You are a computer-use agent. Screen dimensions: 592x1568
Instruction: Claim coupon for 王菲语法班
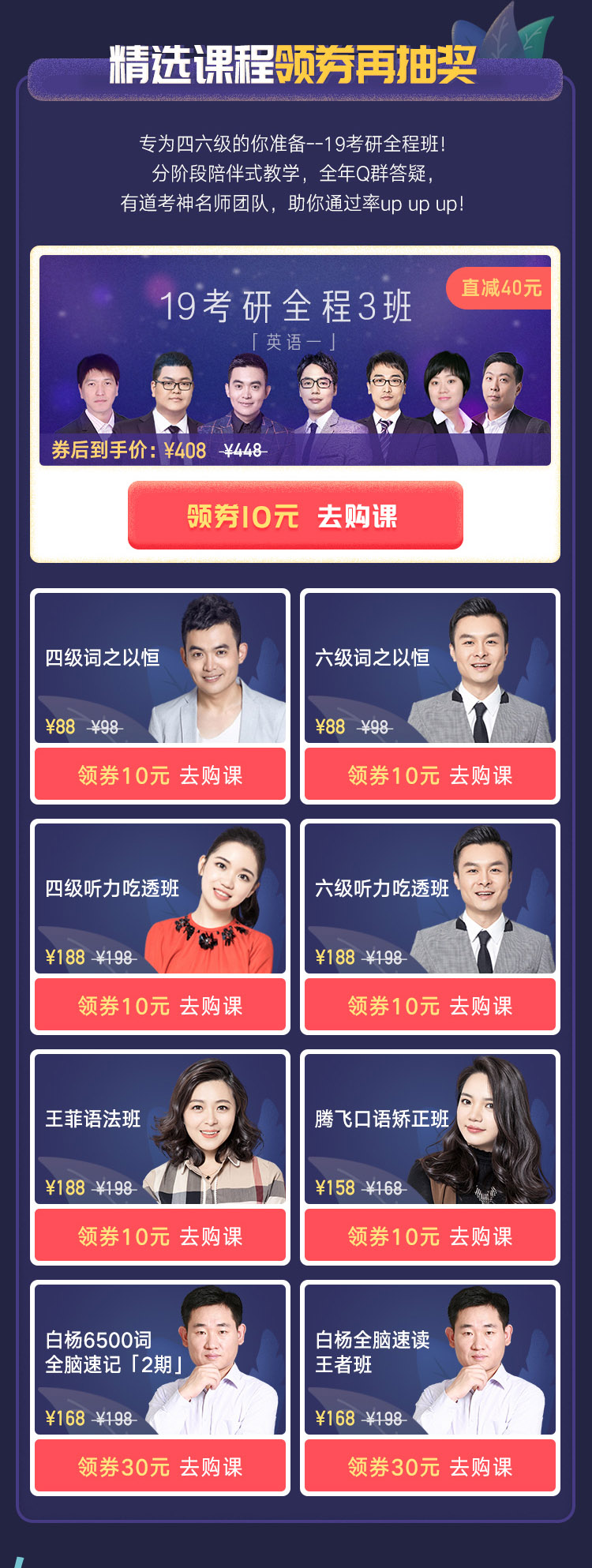click(160, 1236)
